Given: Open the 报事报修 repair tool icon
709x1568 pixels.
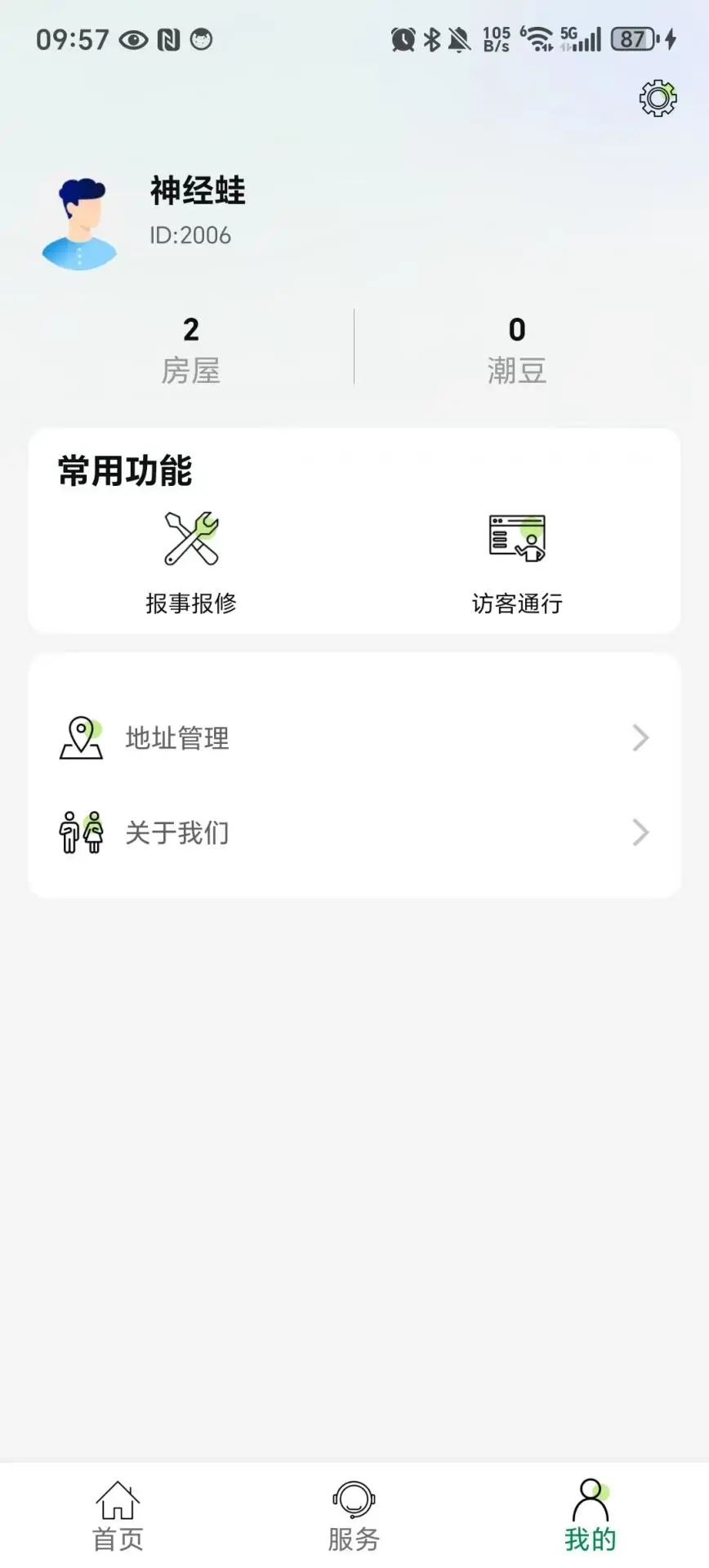Looking at the screenshot, I should (190, 537).
